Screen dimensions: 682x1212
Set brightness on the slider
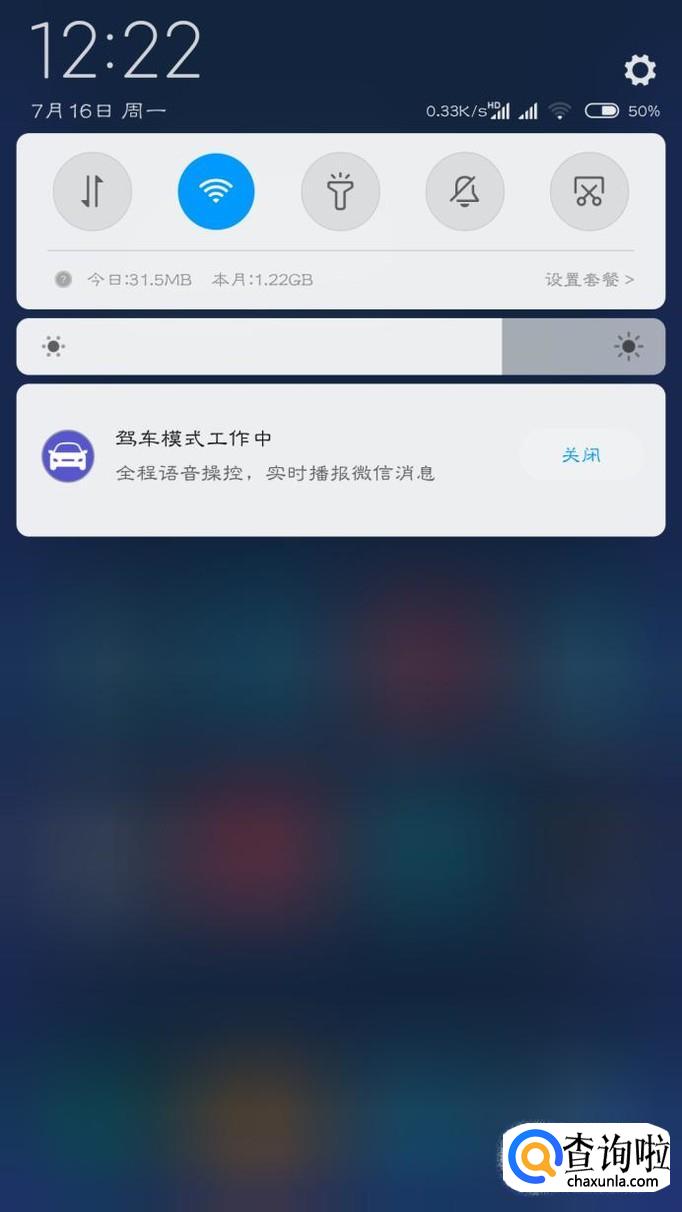340,347
